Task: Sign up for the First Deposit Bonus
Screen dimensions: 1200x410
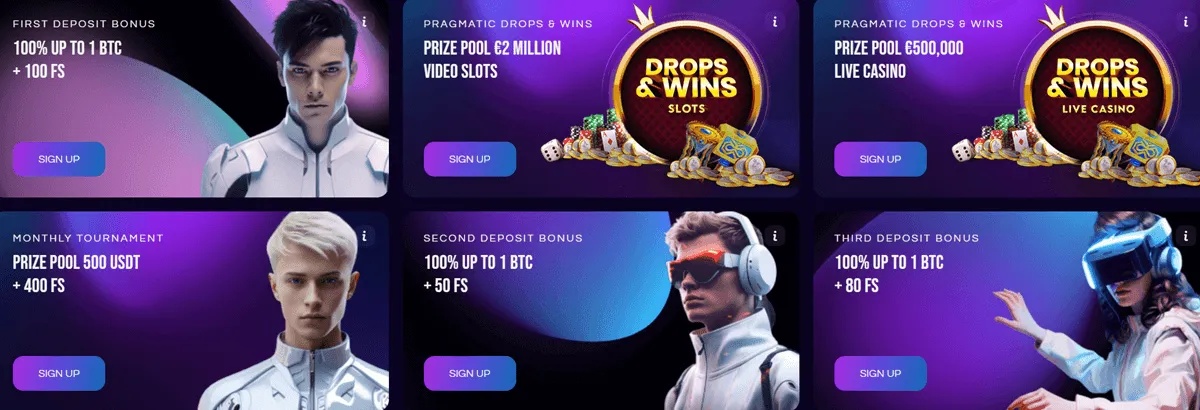Action: [58, 159]
